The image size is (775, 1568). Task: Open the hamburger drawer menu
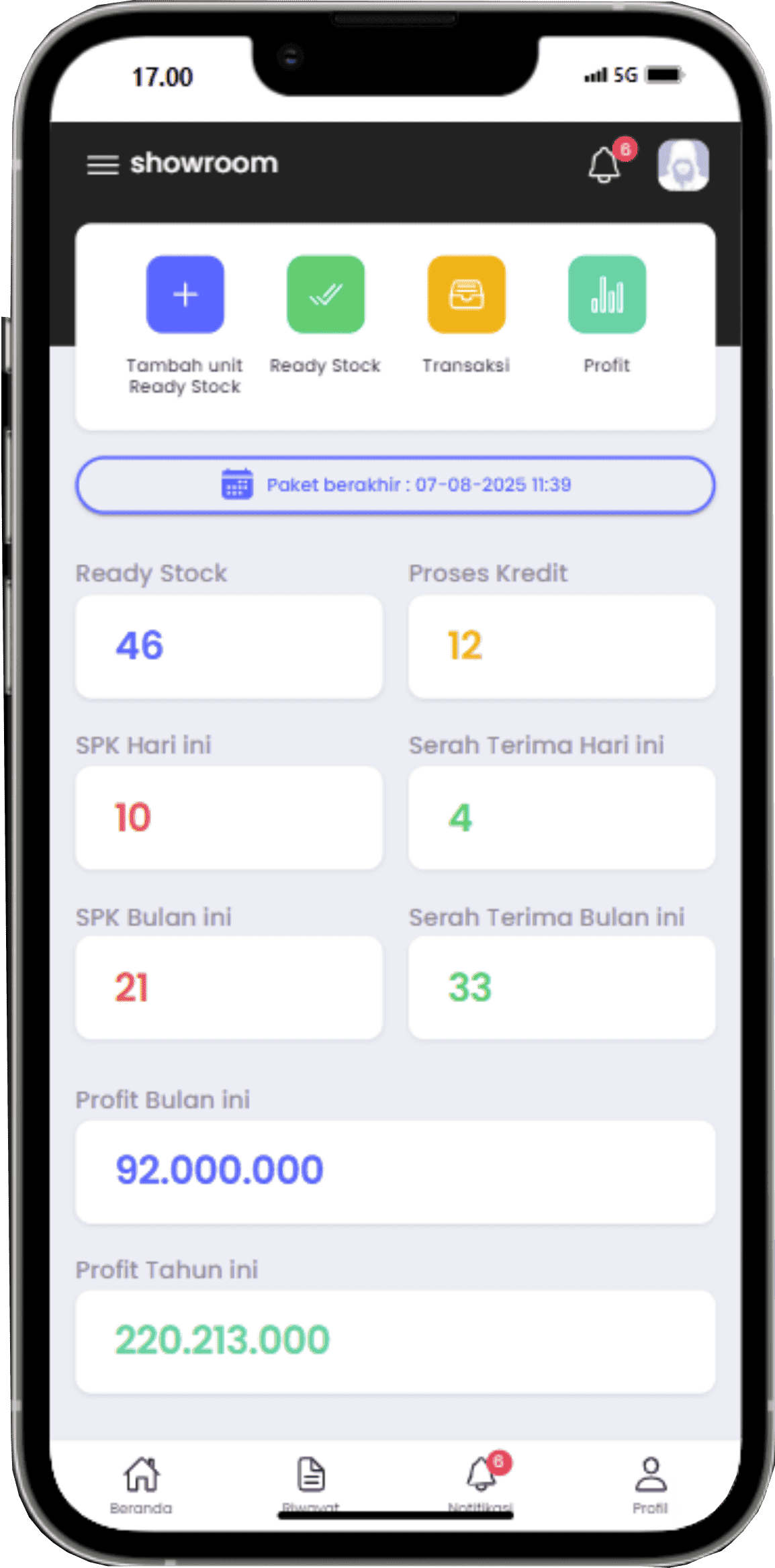102,165
